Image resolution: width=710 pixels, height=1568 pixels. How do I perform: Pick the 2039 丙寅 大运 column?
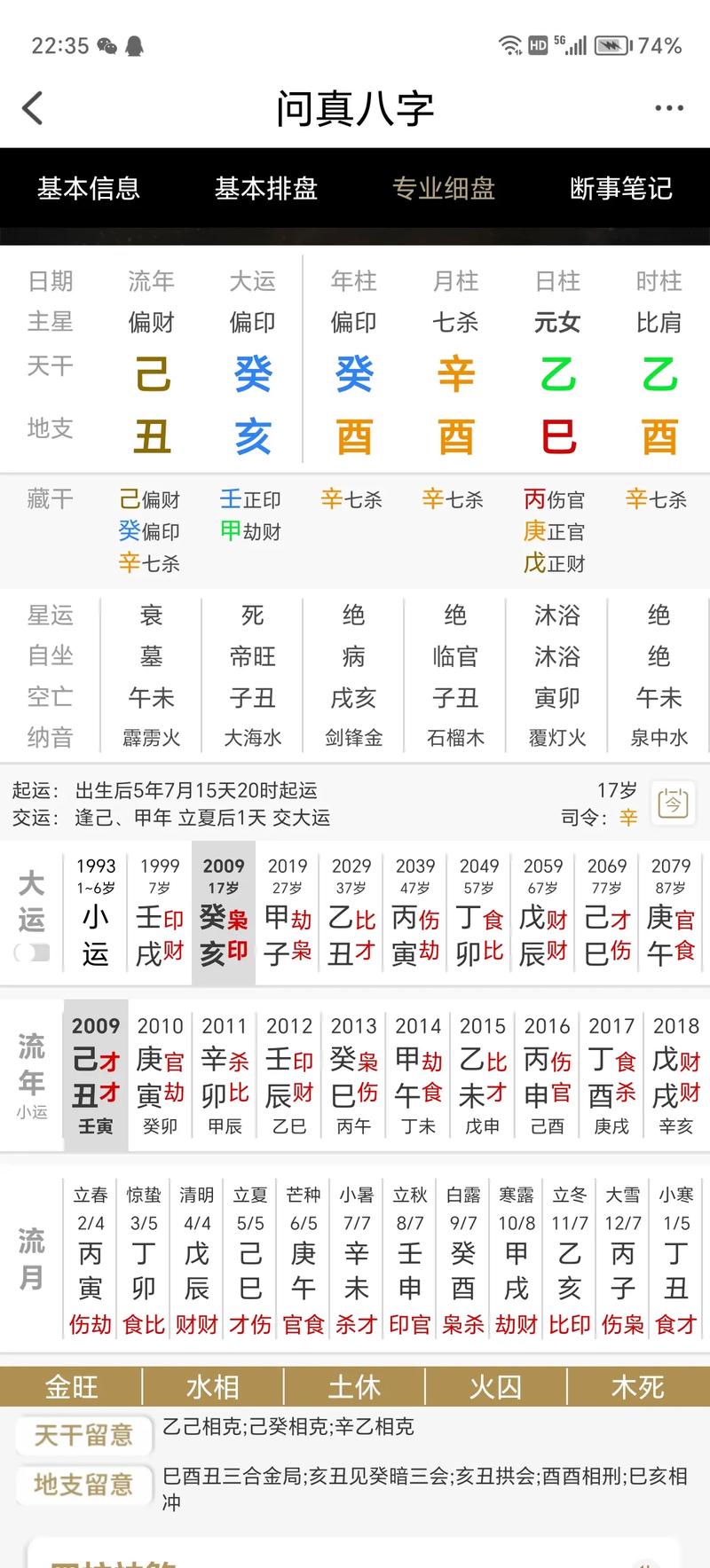click(x=415, y=913)
